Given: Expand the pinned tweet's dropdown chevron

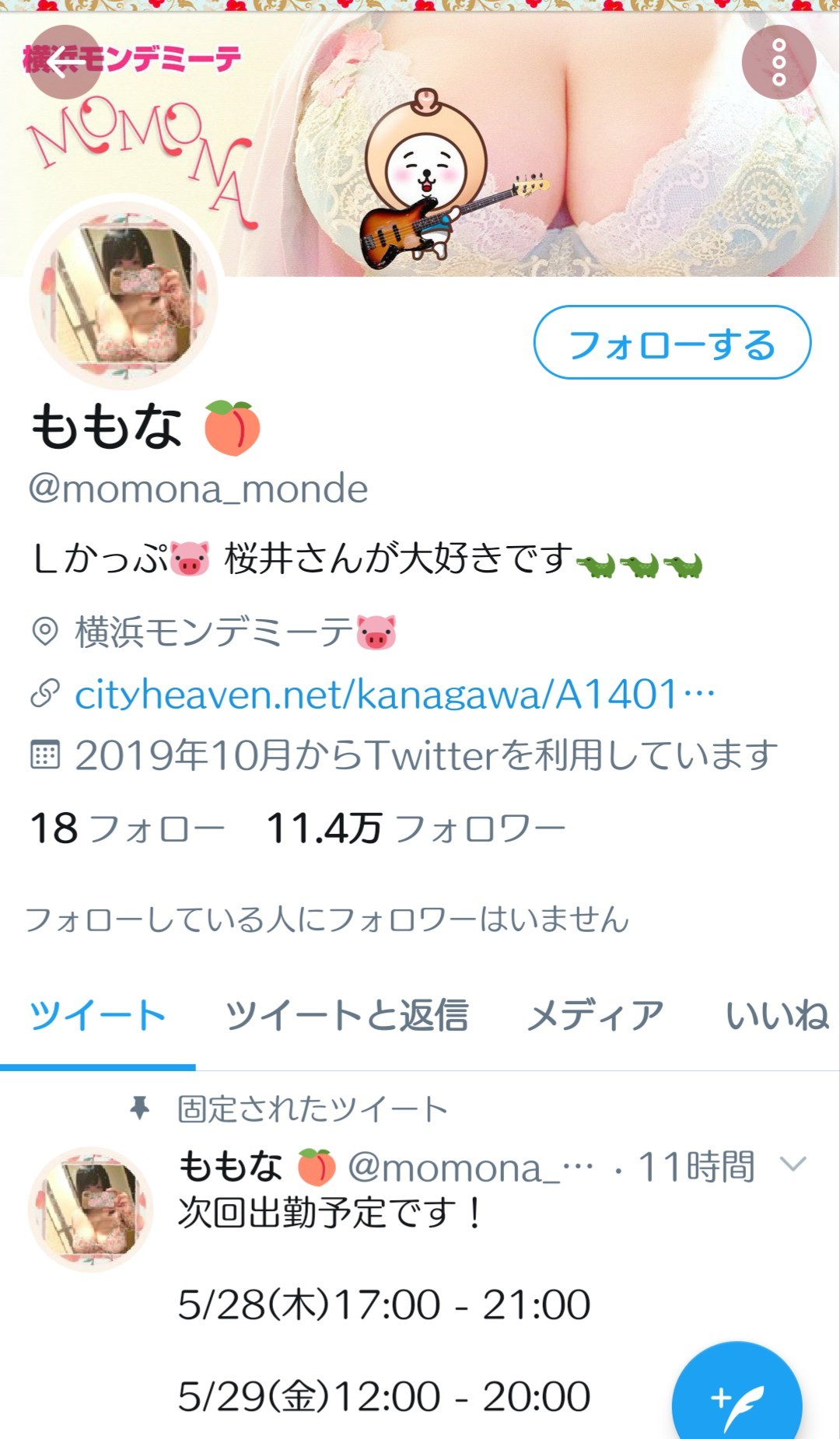Looking at the screenshot, I should (793, 1164).
